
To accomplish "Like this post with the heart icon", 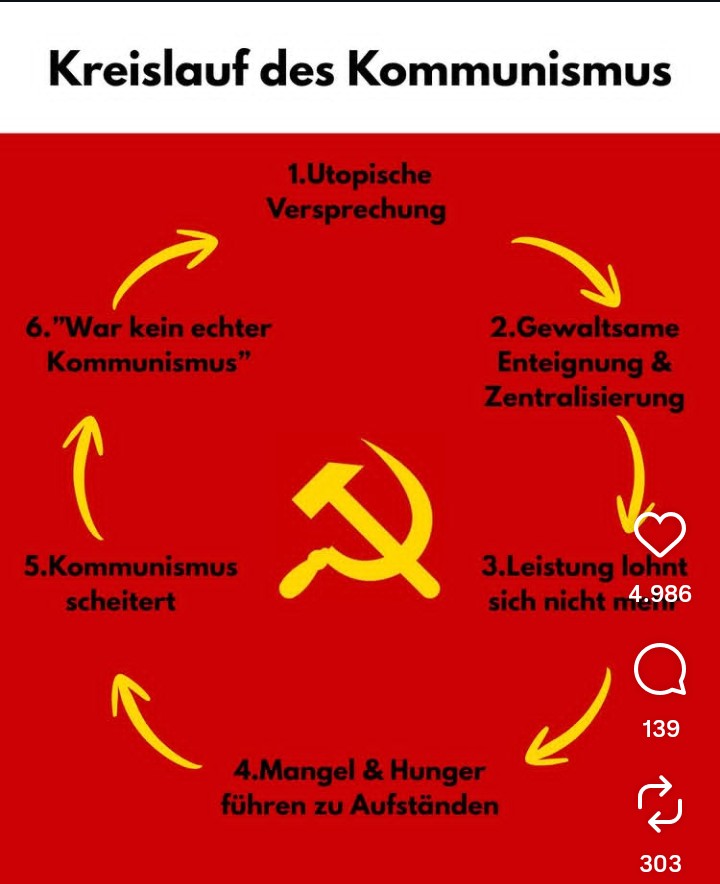I will pos(660,535).
